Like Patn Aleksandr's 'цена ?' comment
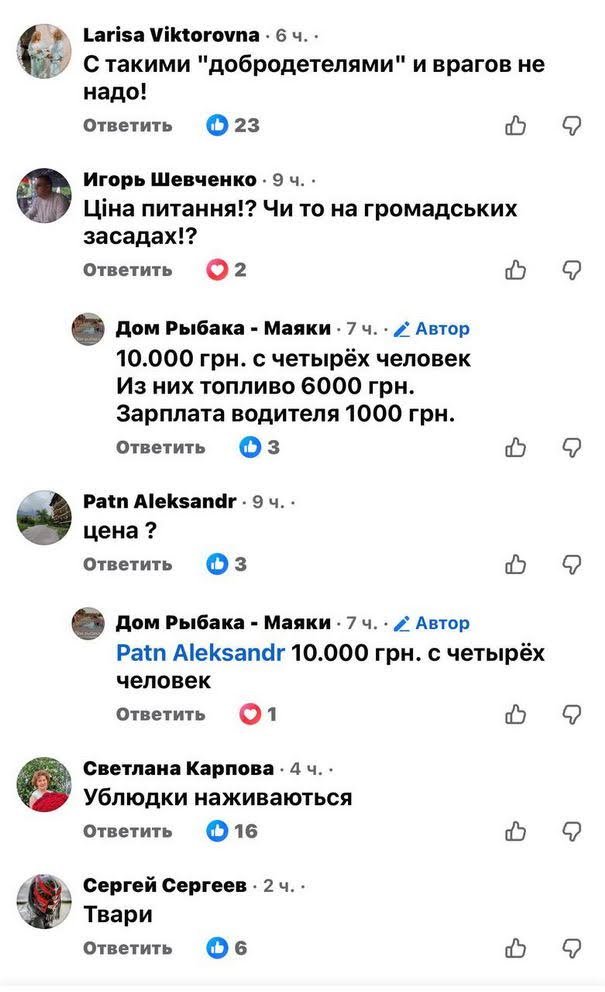The width and height of the screenshot is (605, 992). point(516,564)
